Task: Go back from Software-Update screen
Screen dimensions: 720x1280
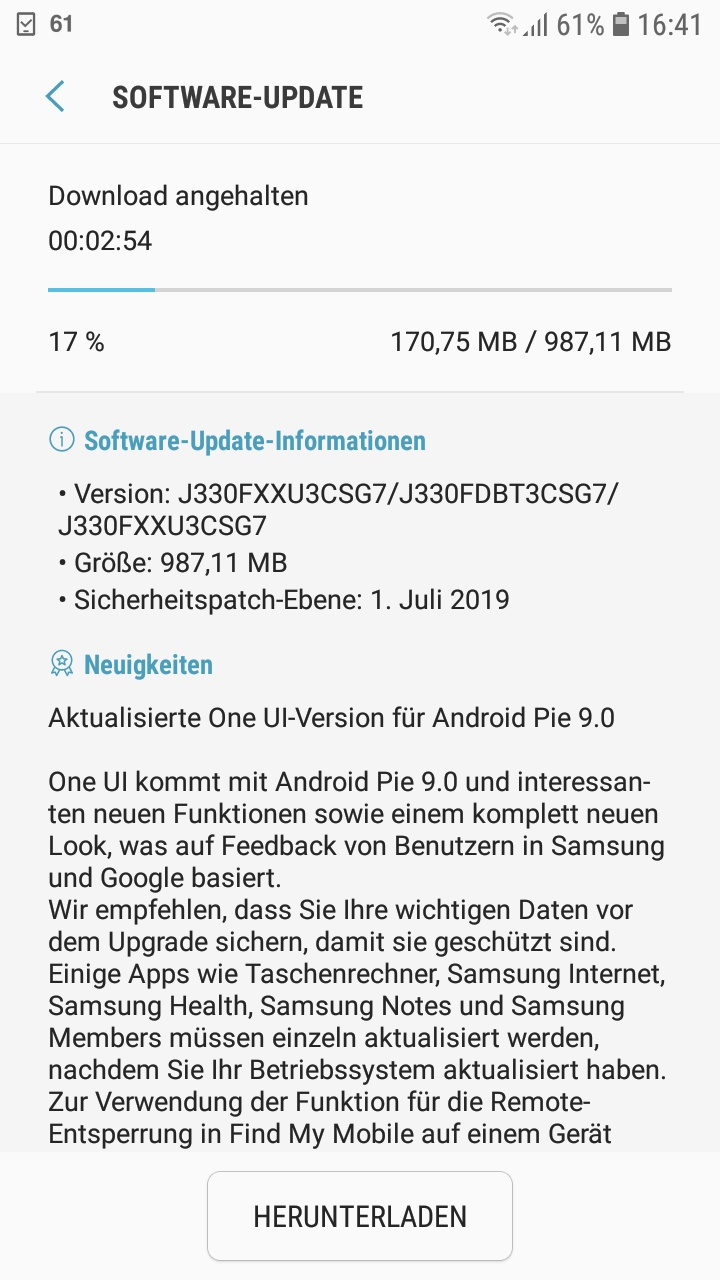Action: tap(55, 97)
